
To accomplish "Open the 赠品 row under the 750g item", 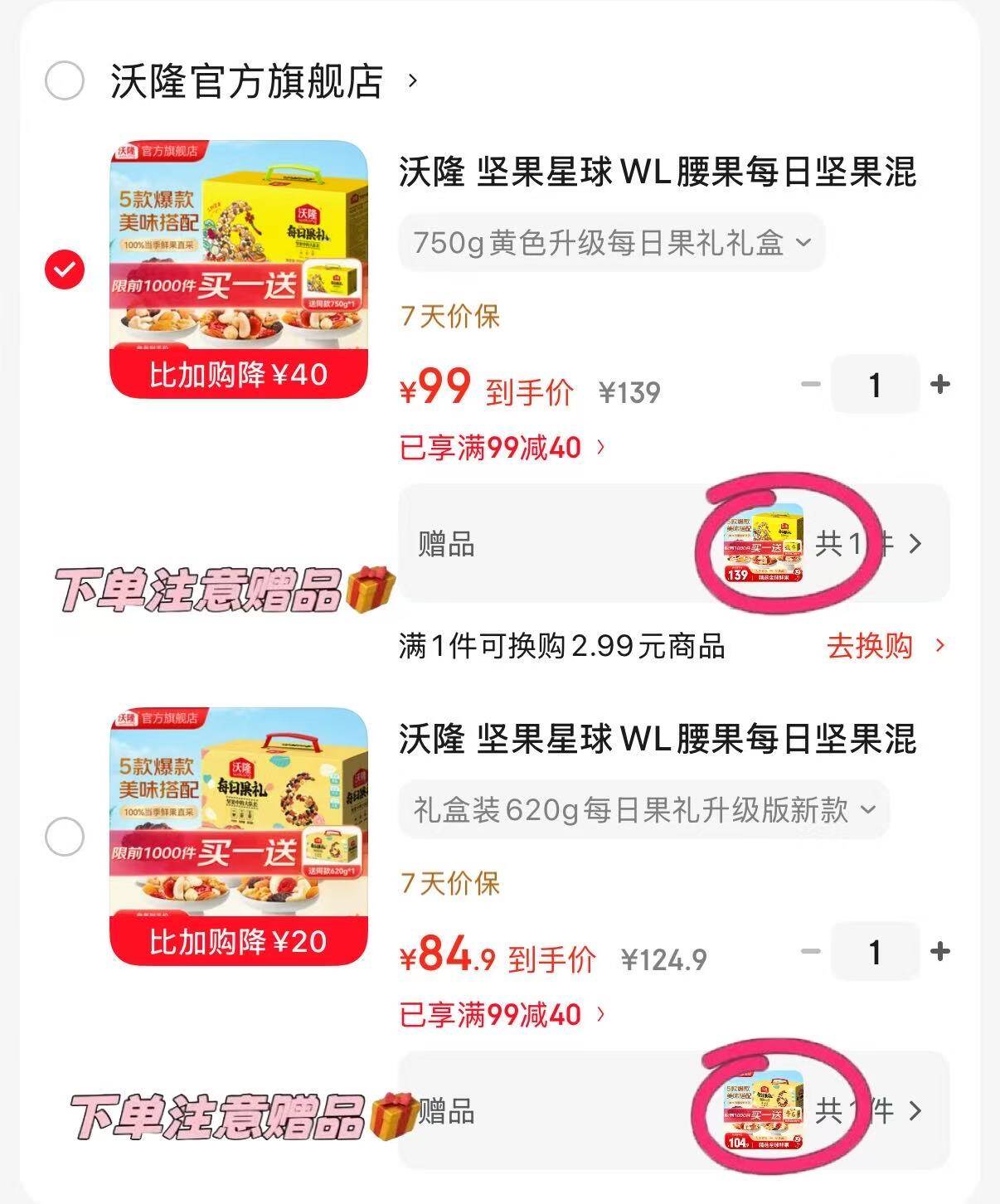I will [673, 544].
